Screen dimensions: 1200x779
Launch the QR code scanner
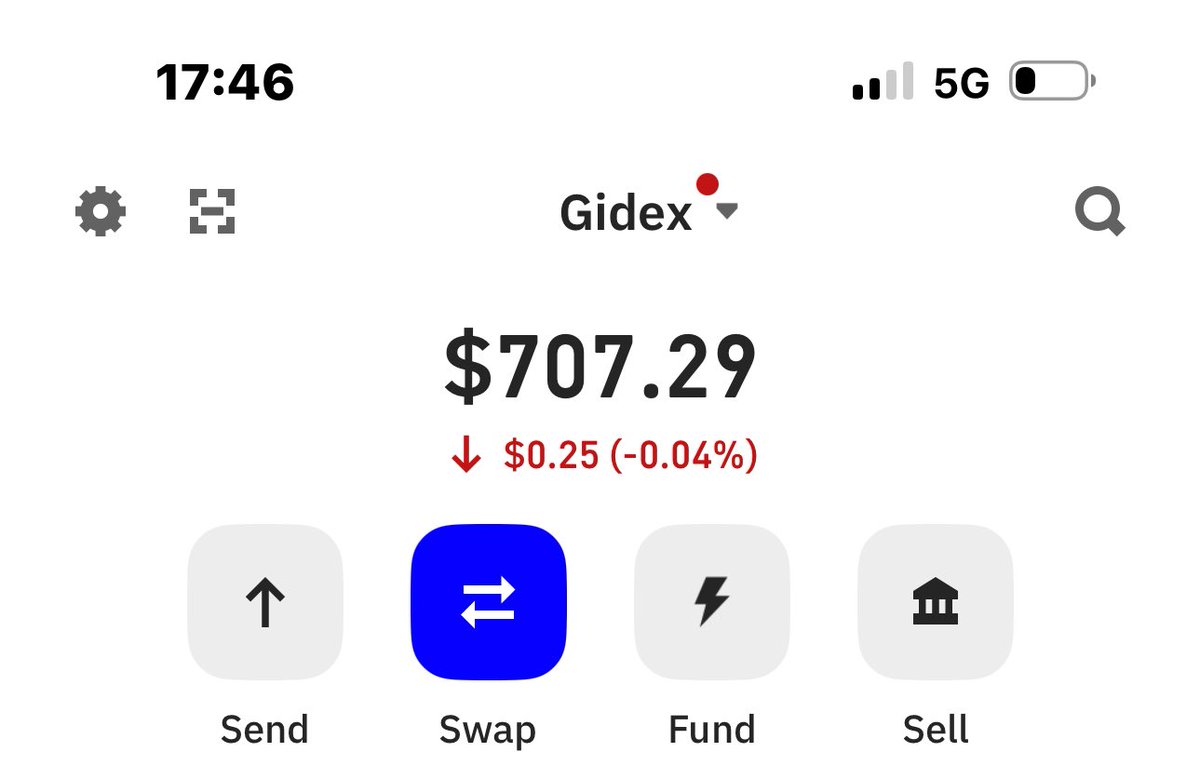tap(212, 212)
